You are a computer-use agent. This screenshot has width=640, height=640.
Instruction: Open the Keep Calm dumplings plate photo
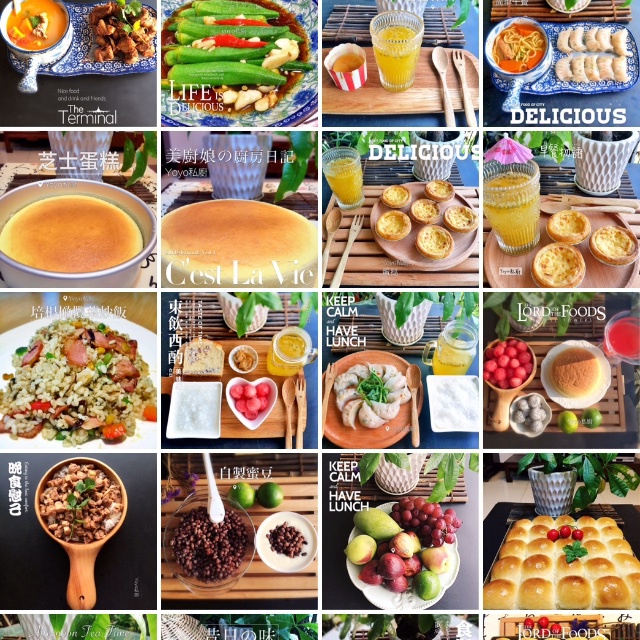click(x=400, y=369)
